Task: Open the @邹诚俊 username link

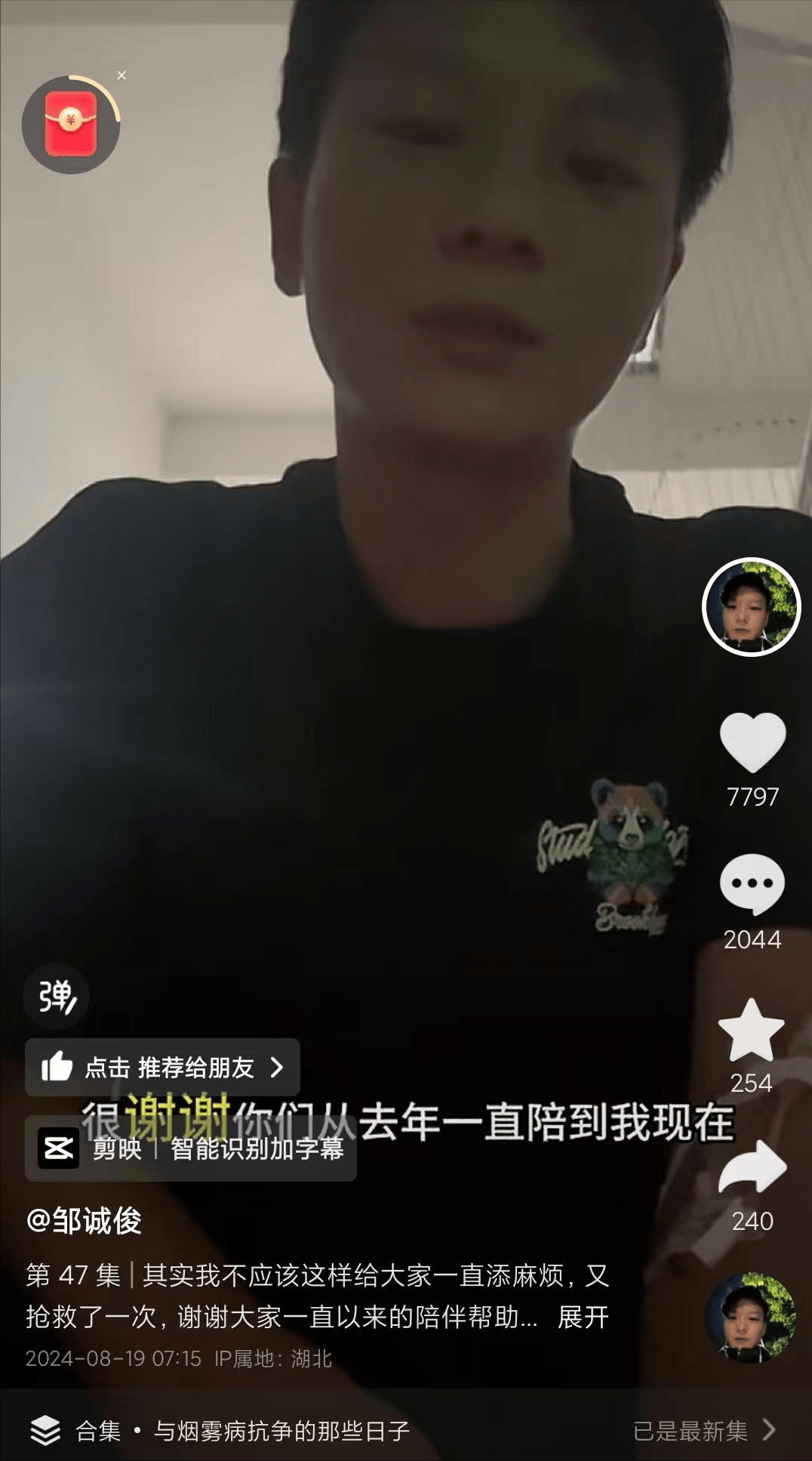Action: pyautogui.click(x=84, y=1221)
